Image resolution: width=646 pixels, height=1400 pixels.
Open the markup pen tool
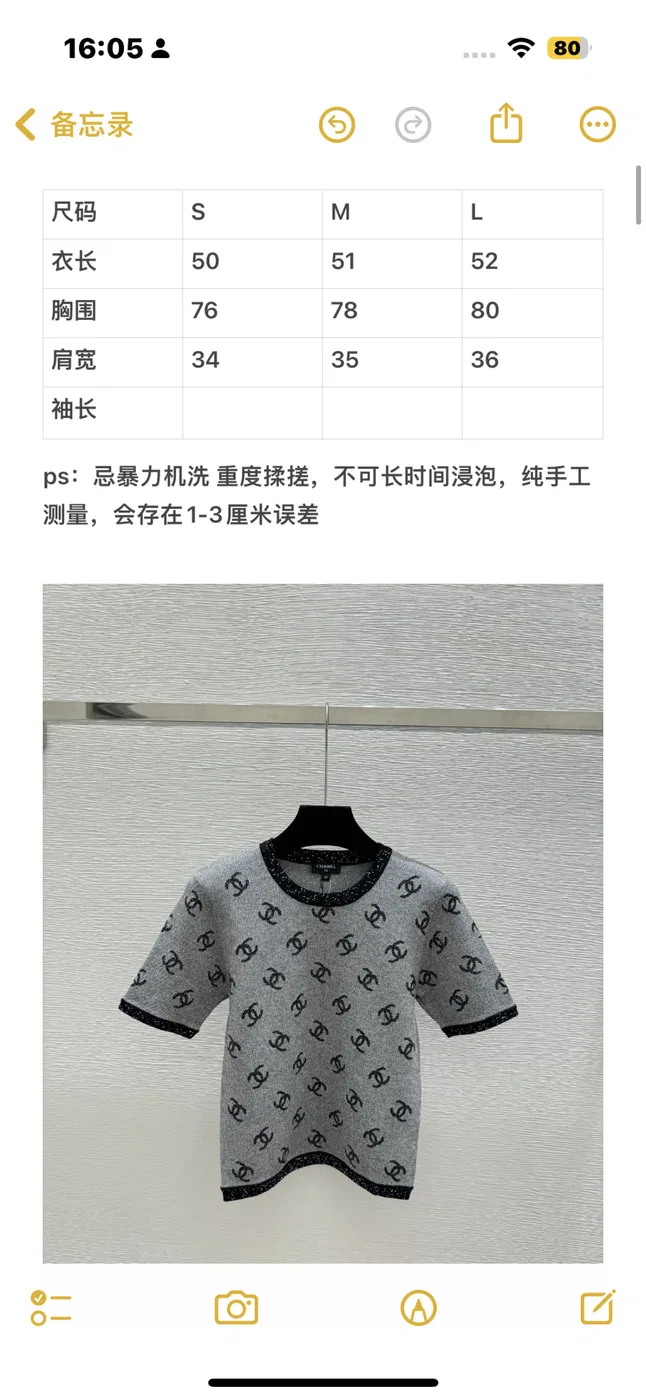tap(418, 1308)
